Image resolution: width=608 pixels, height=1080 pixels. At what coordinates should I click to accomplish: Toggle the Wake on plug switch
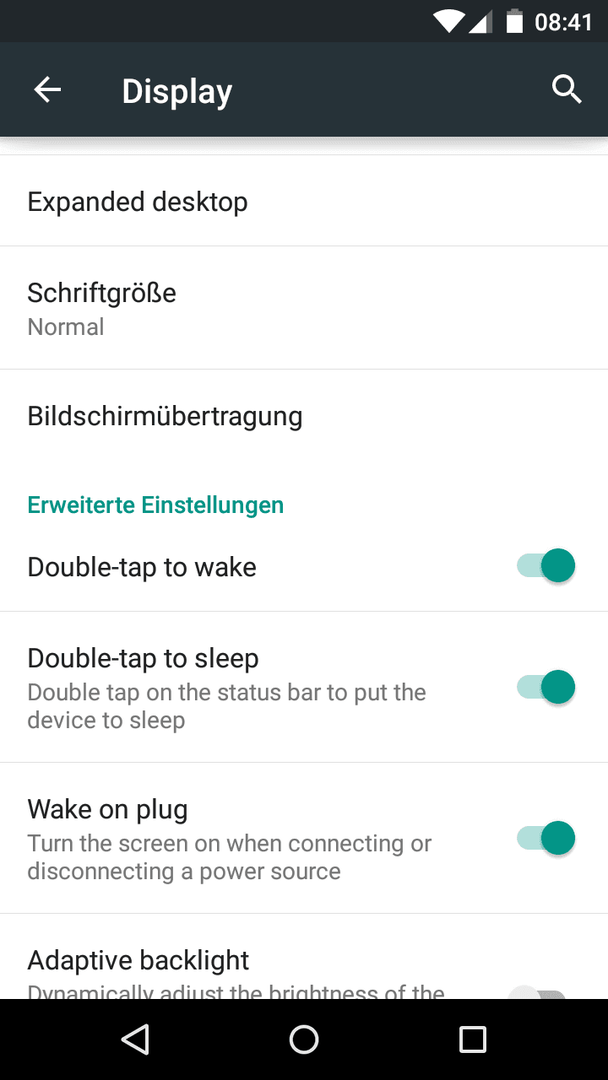545,838
